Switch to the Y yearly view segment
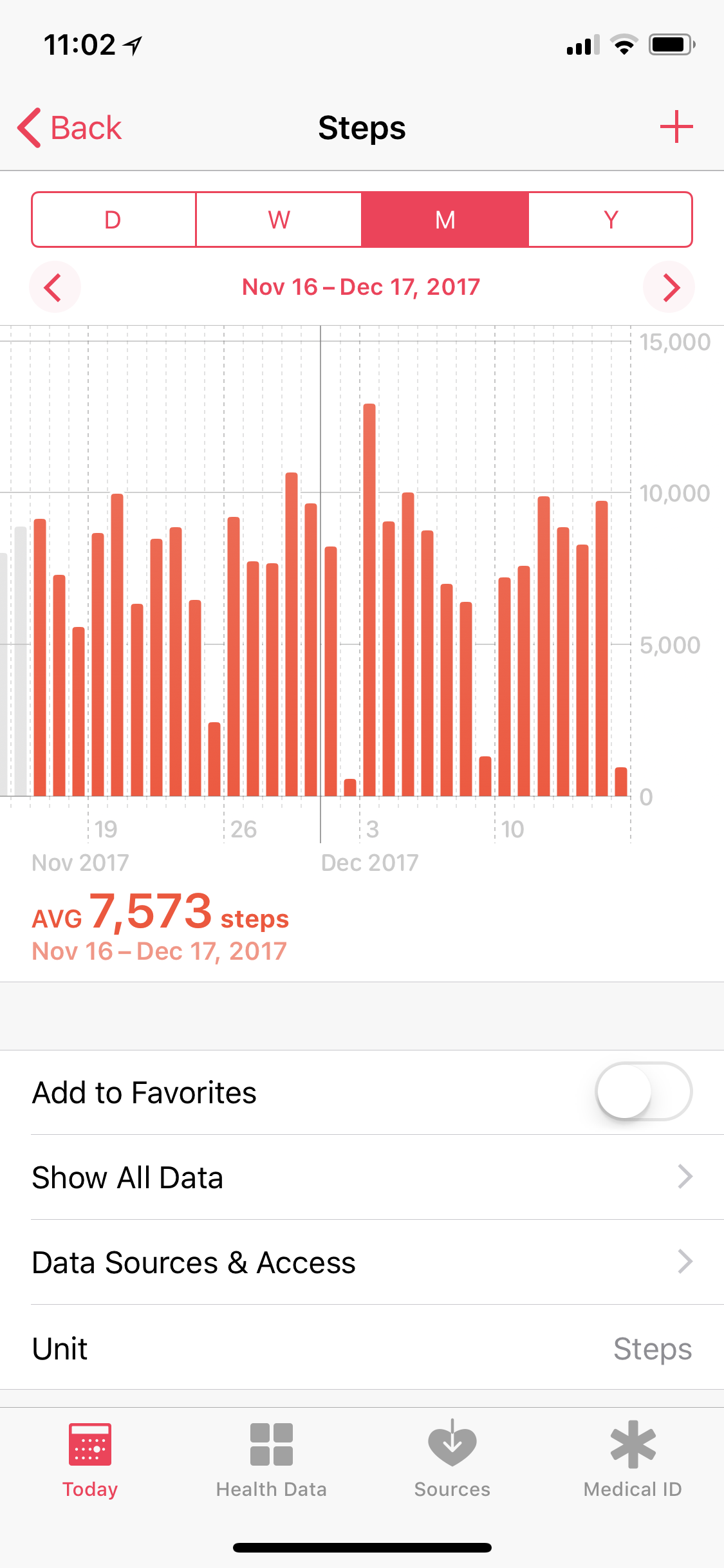Screen dimensions: 724x1568 pos(610,219)
